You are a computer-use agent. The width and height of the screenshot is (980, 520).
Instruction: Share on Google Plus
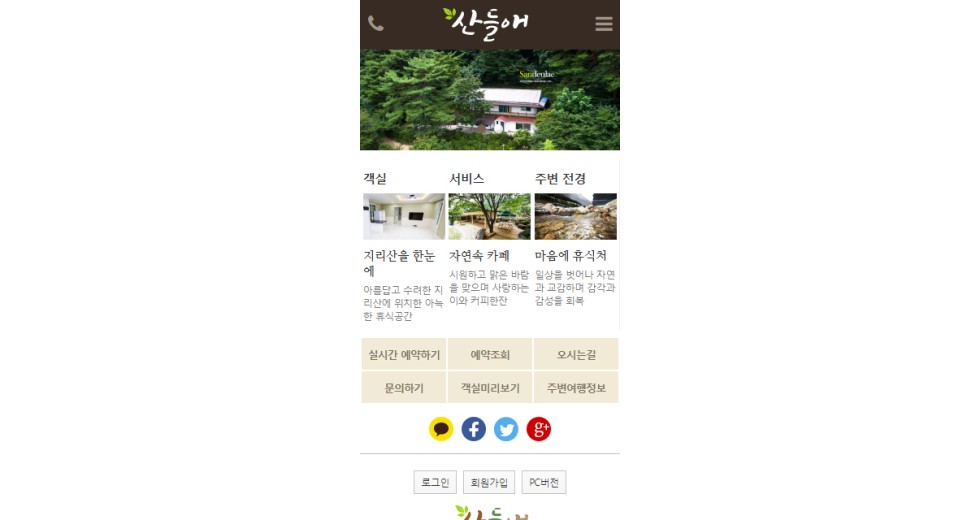coord(539,429)
